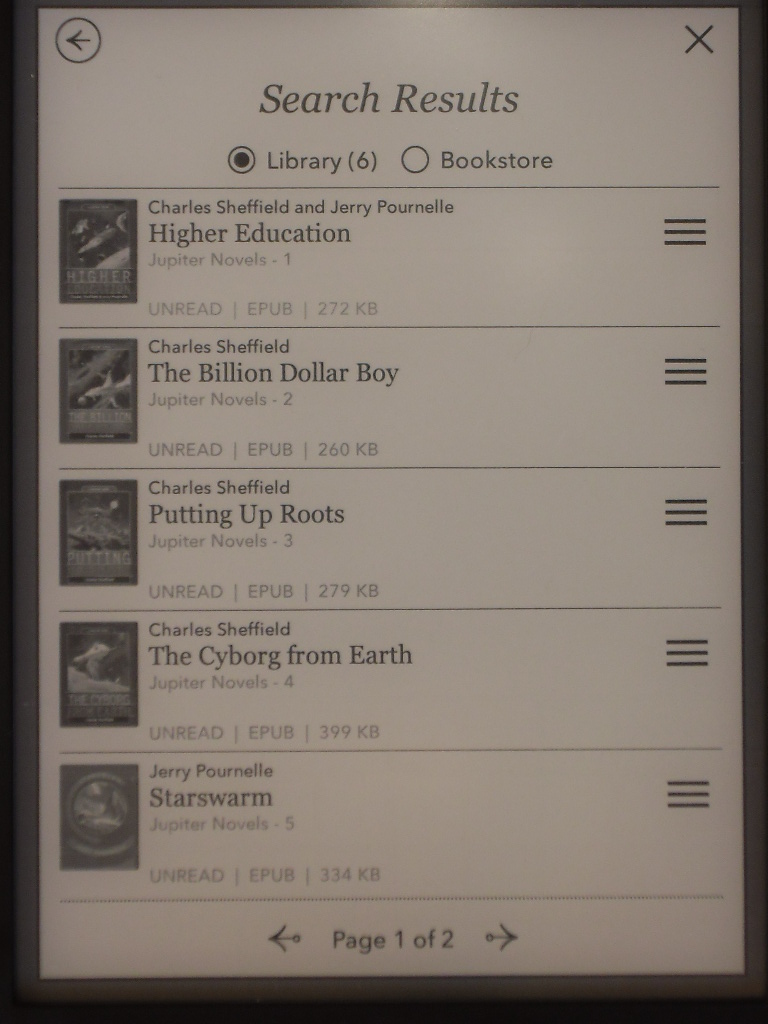This screenshot has width=768, height=1024.
Task: Open options menu for The Billion Dollar Boy
Action: coord(685,372)
